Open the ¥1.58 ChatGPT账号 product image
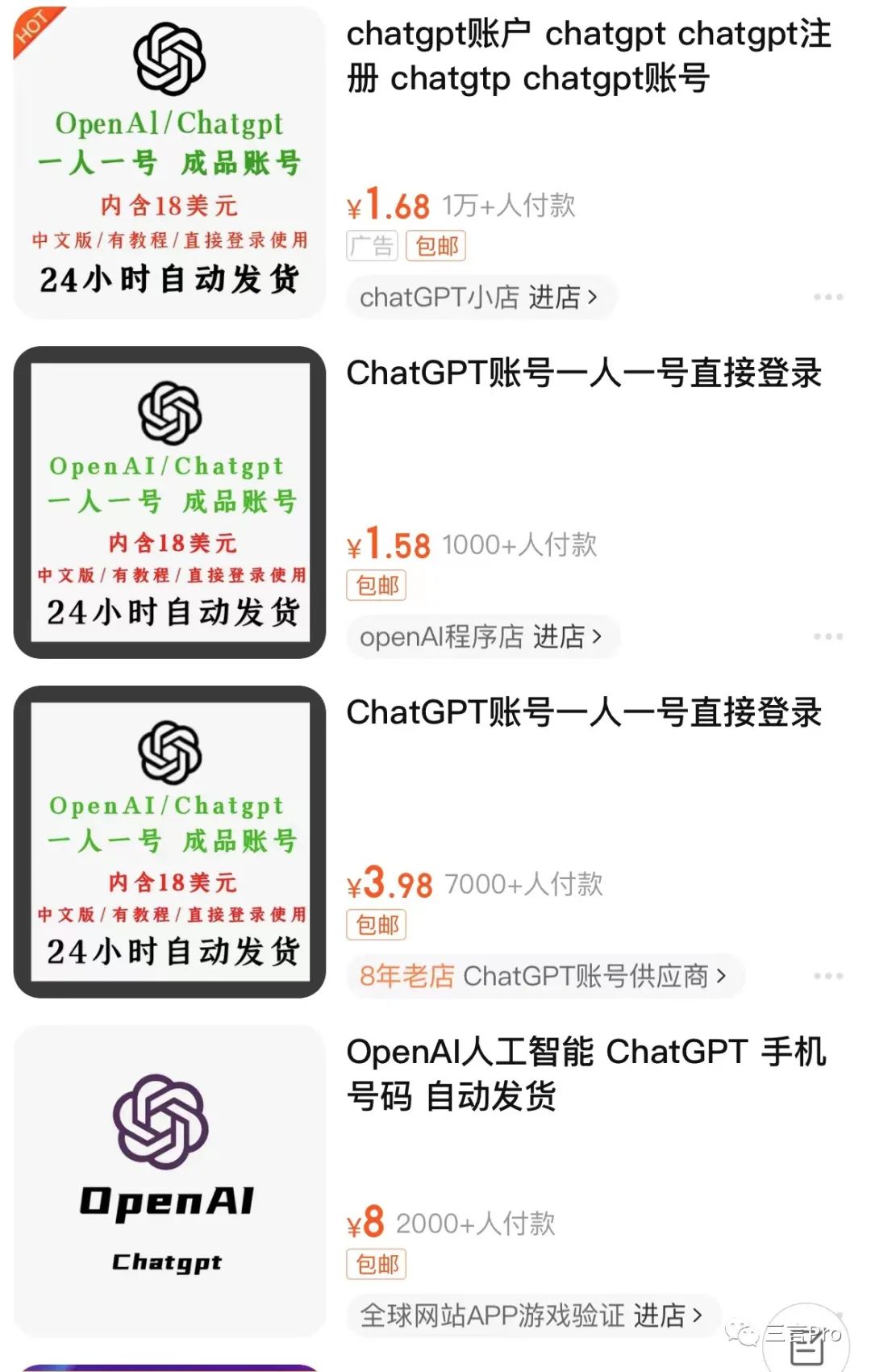This screenshot has height=1372, width=871. pos(169,503)
